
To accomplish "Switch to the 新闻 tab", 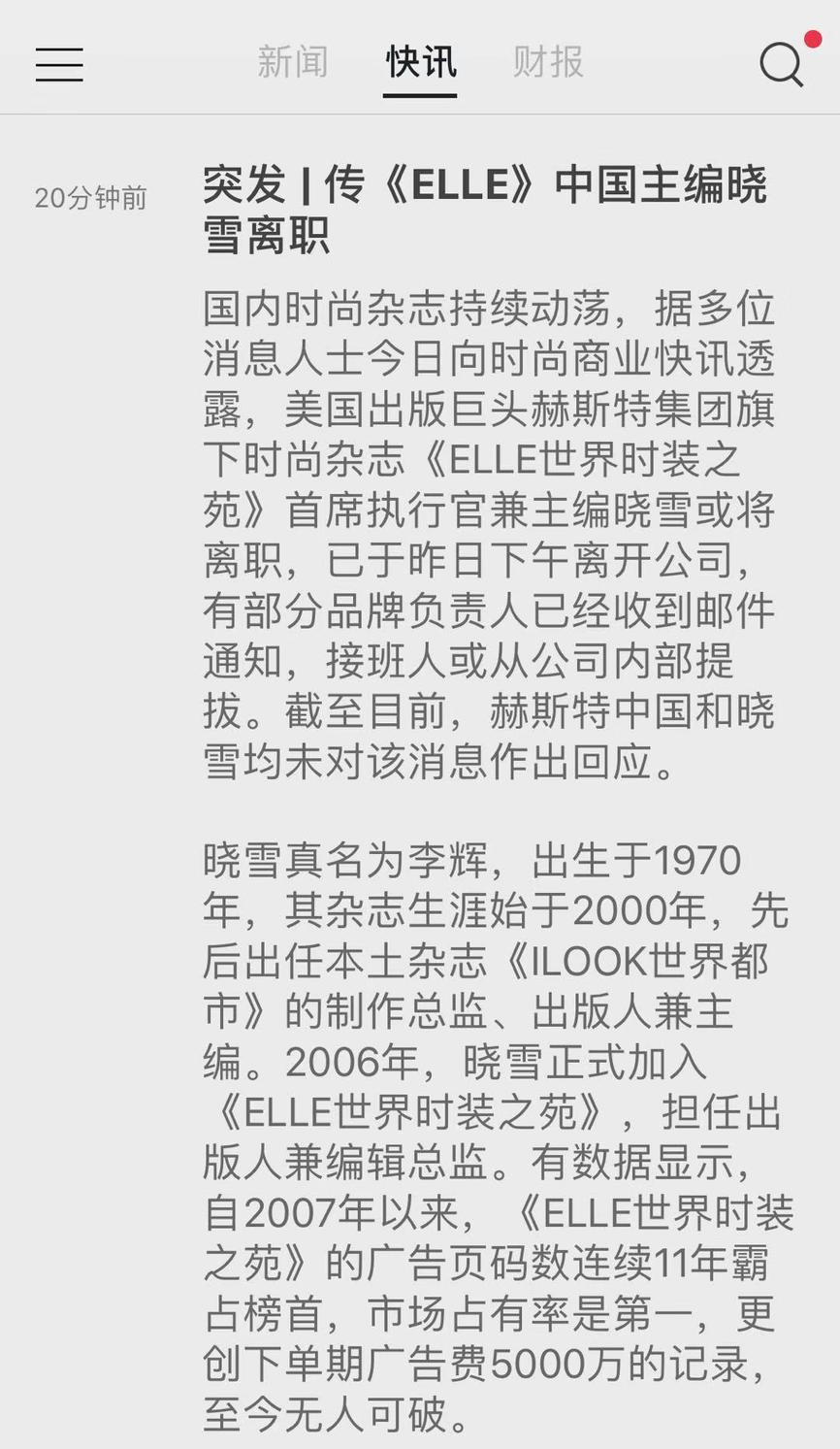I will click(292, 62).
